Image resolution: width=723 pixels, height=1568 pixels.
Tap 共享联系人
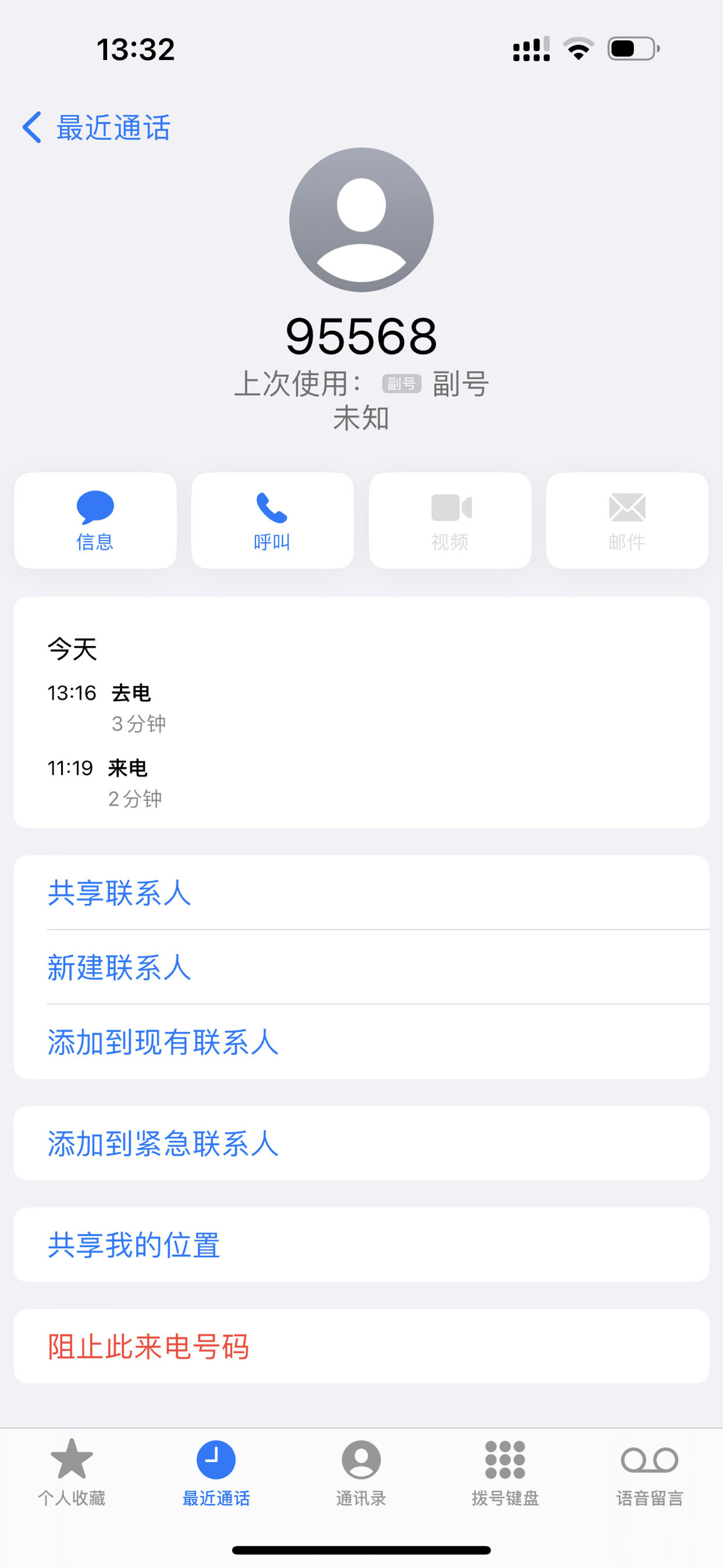coord(361,892)
